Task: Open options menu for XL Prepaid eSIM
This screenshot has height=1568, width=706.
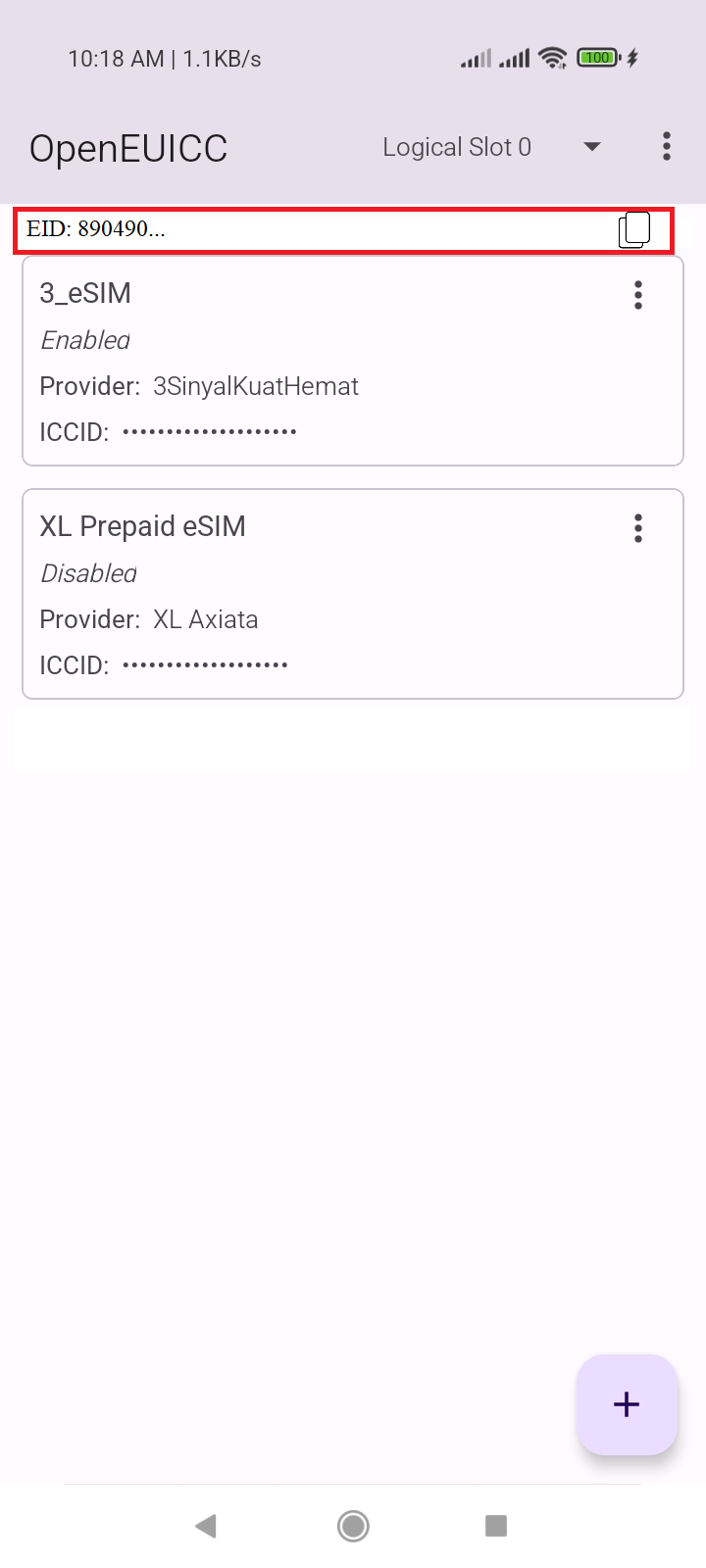Action: pyautogui.click(x=638, y=528)
